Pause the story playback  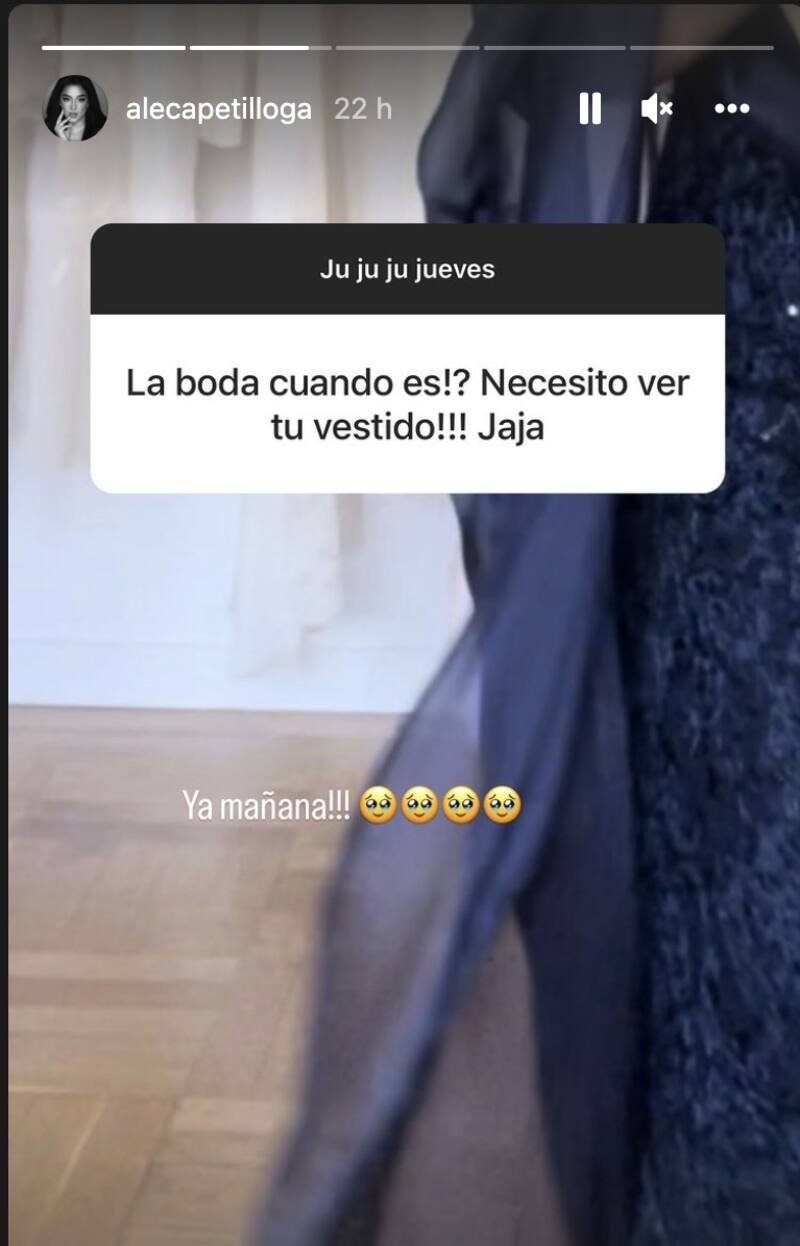590,108
